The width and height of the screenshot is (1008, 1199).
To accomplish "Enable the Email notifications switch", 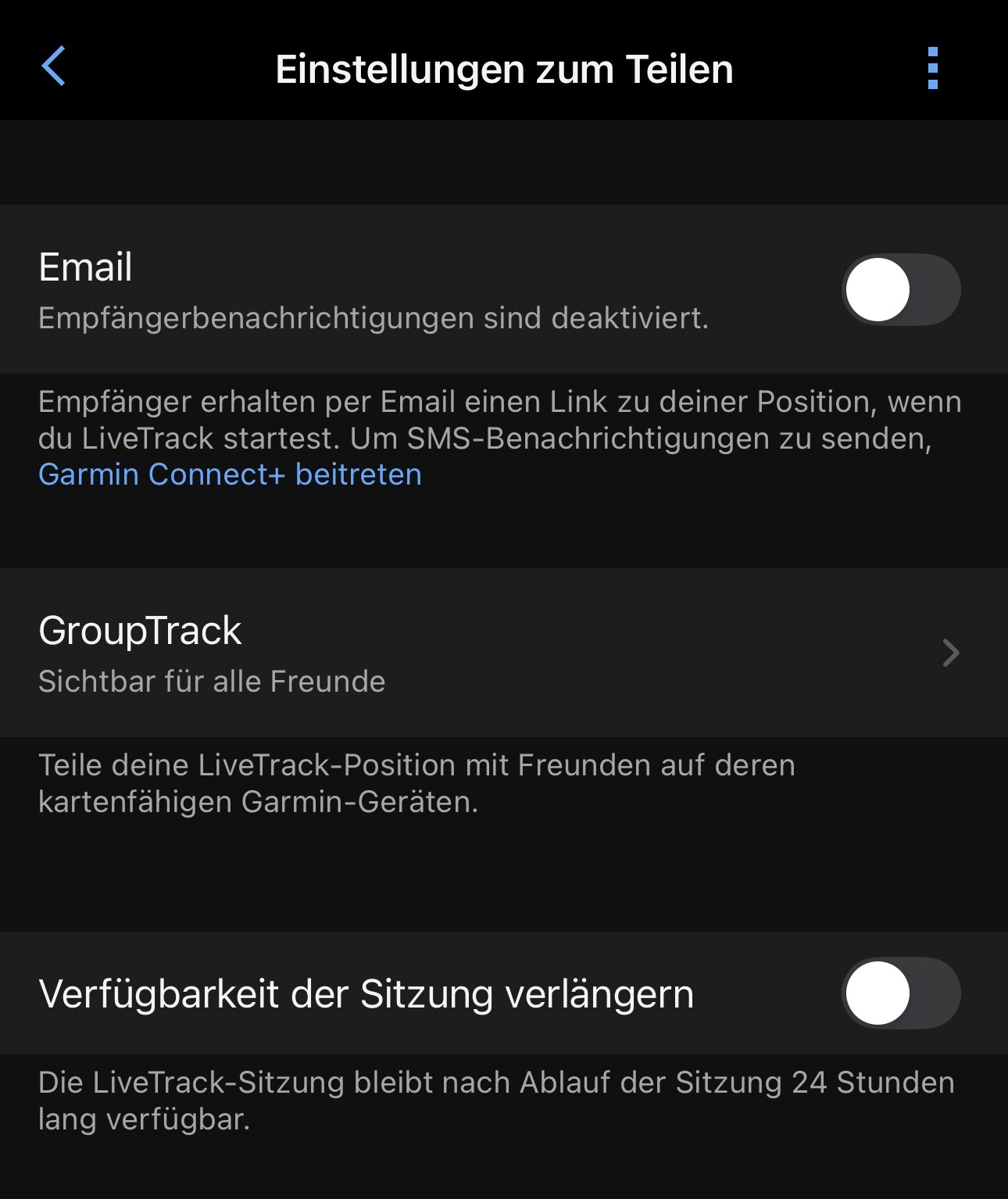I will pos(900,290).
